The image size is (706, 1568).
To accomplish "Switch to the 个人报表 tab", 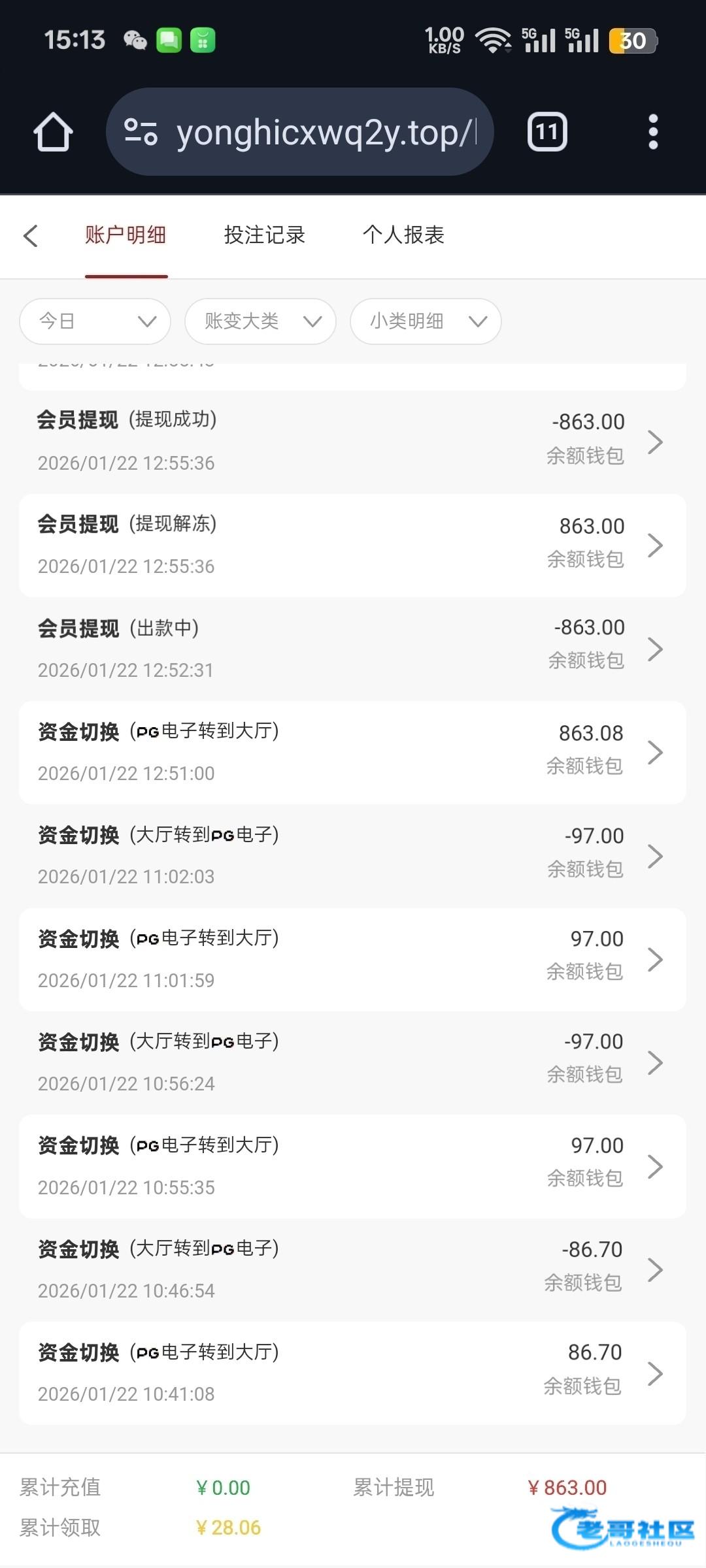I will point(403,235).
